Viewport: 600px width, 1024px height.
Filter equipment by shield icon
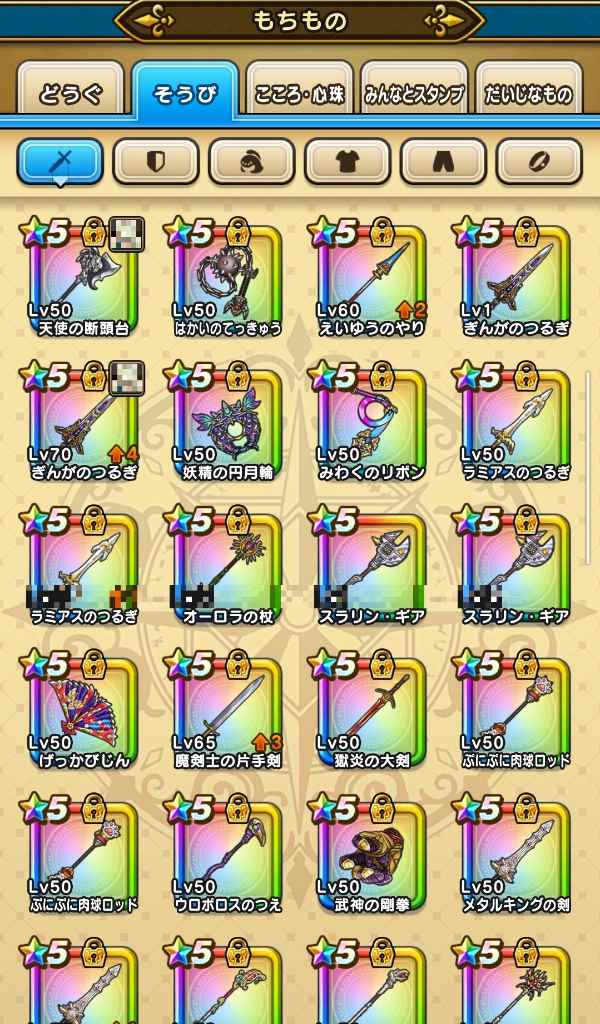155,161
